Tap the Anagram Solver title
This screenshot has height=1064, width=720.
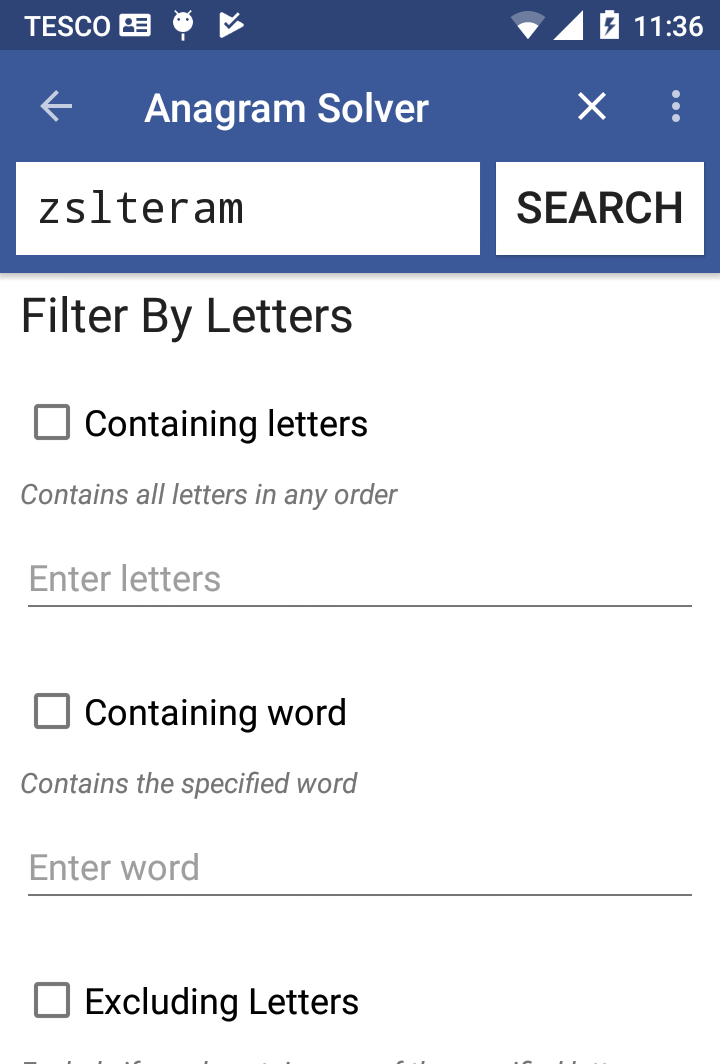click(x=286, y=108)
